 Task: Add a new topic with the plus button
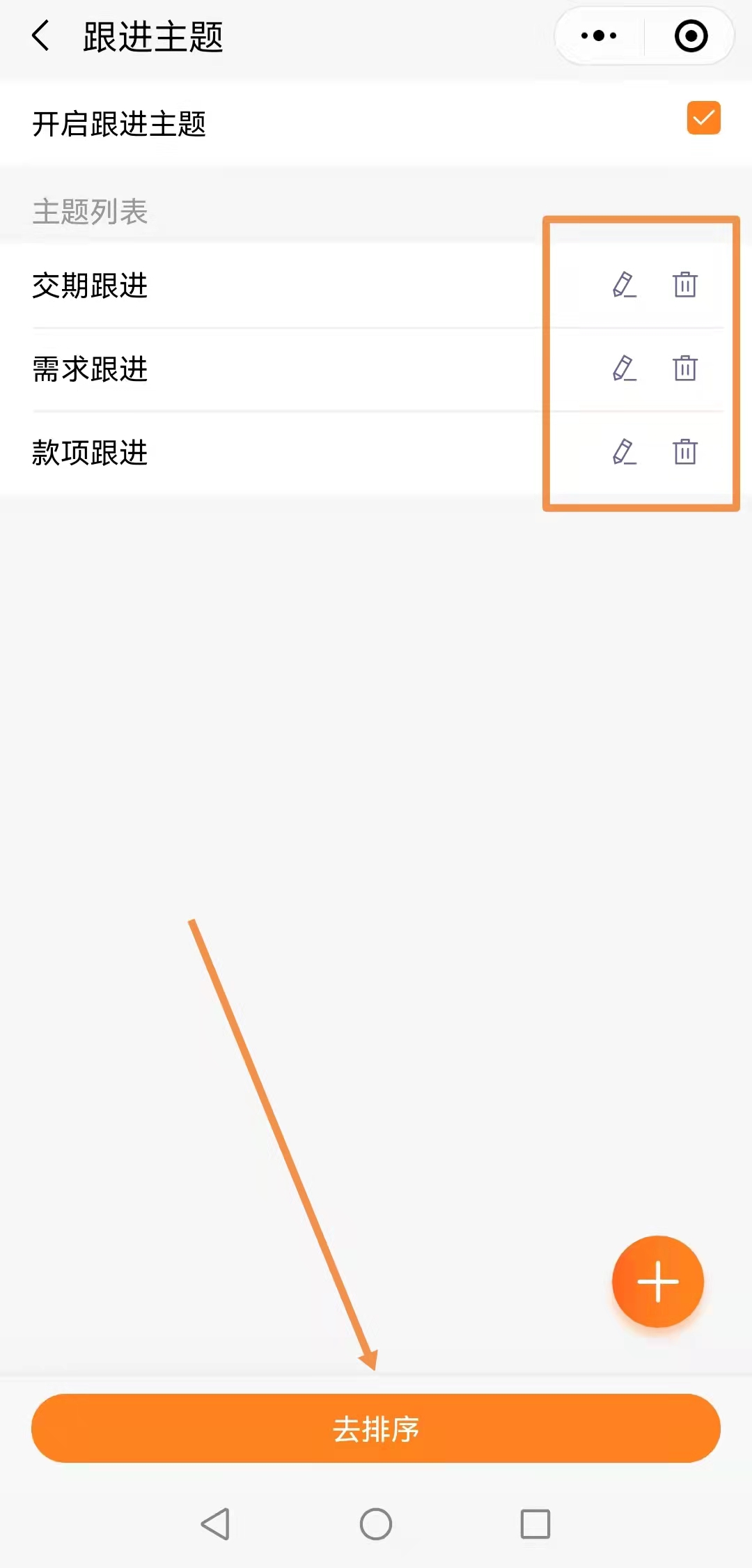click(x=657, y=1282)
